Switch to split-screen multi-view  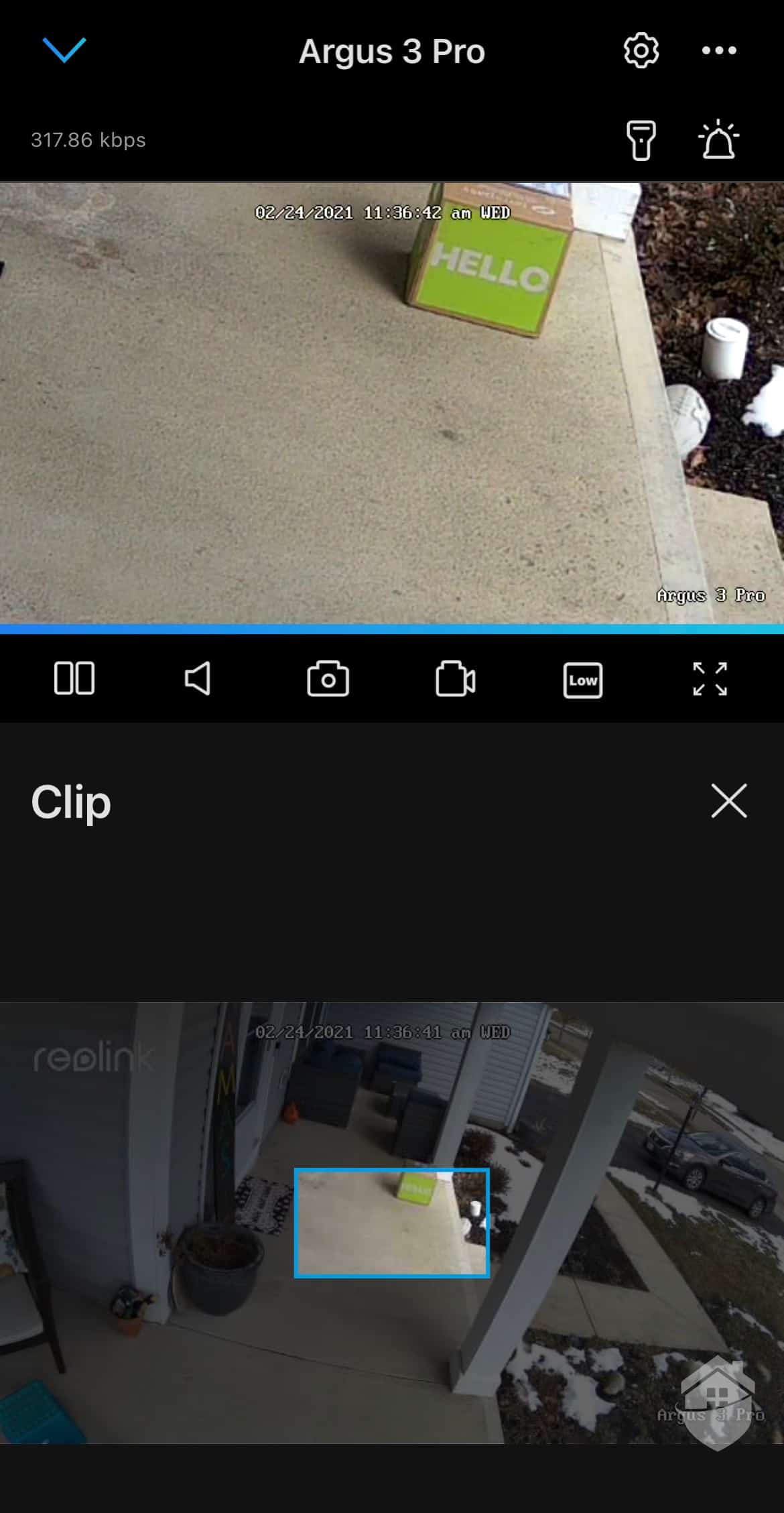[74, 678]
